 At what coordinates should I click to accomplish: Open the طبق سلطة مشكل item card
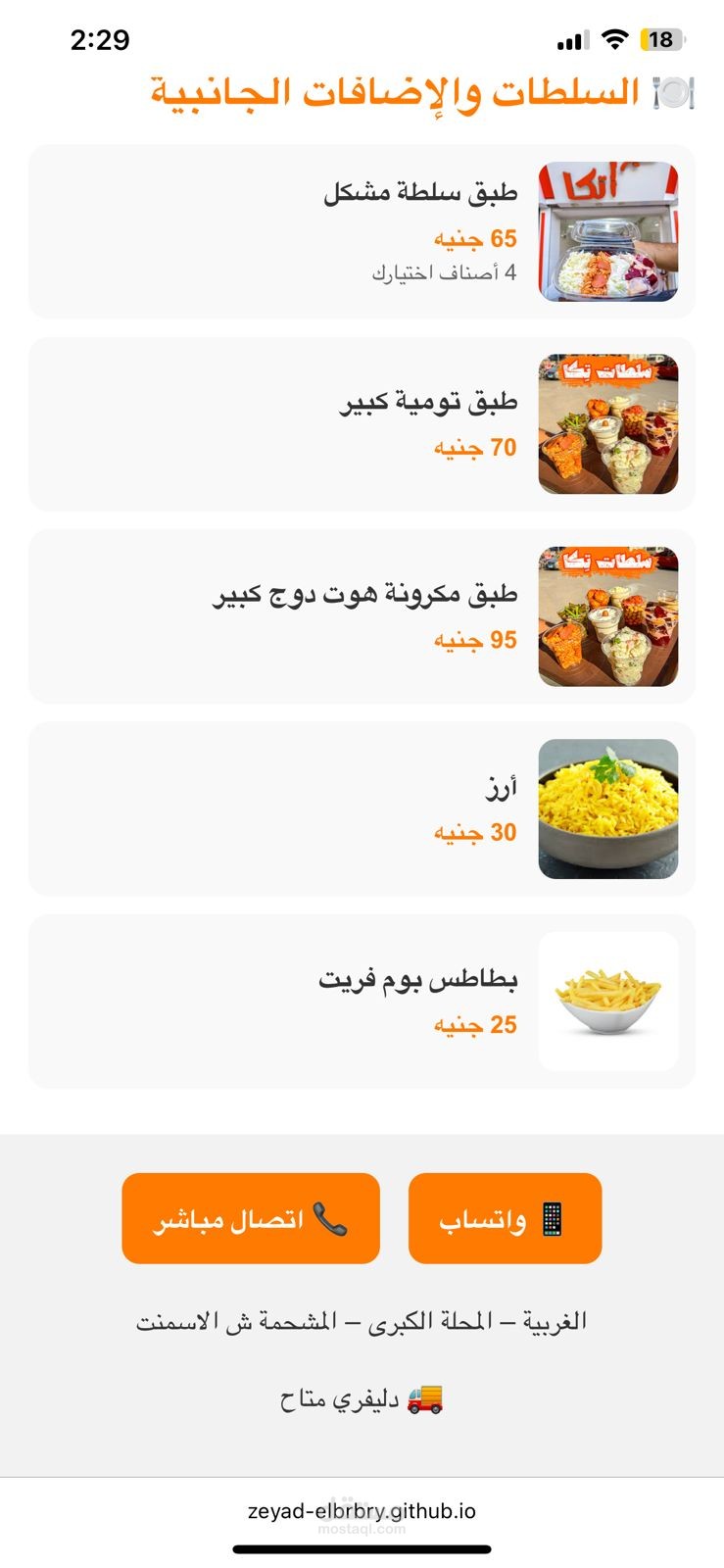(x=362, y=231)
